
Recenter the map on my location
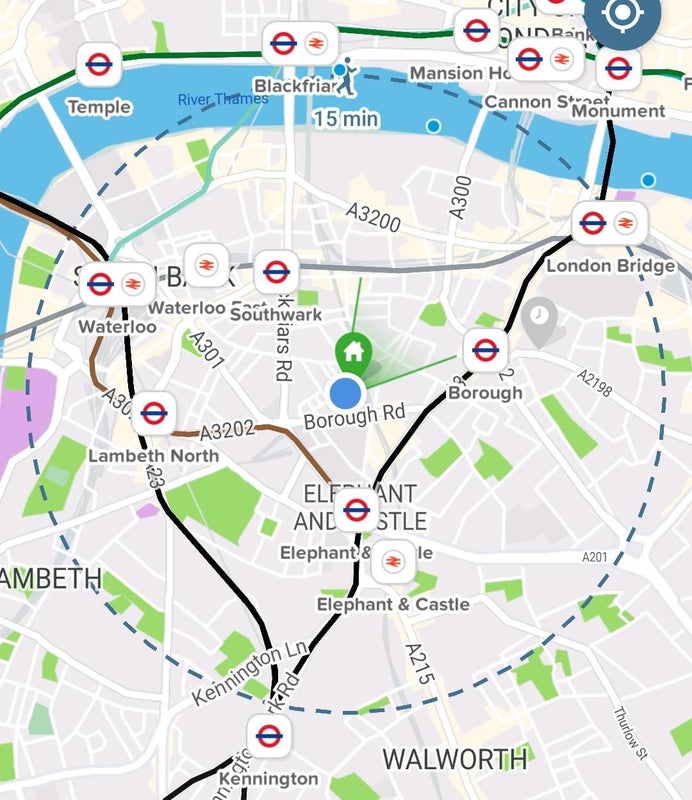(622, 15)
